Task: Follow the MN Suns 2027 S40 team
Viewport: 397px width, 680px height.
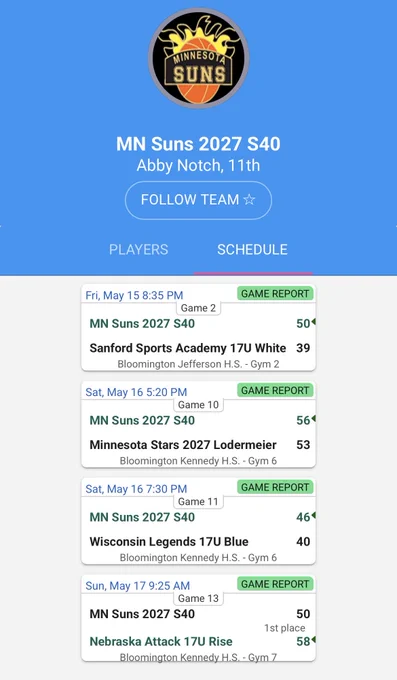Action: pos(198,200)
